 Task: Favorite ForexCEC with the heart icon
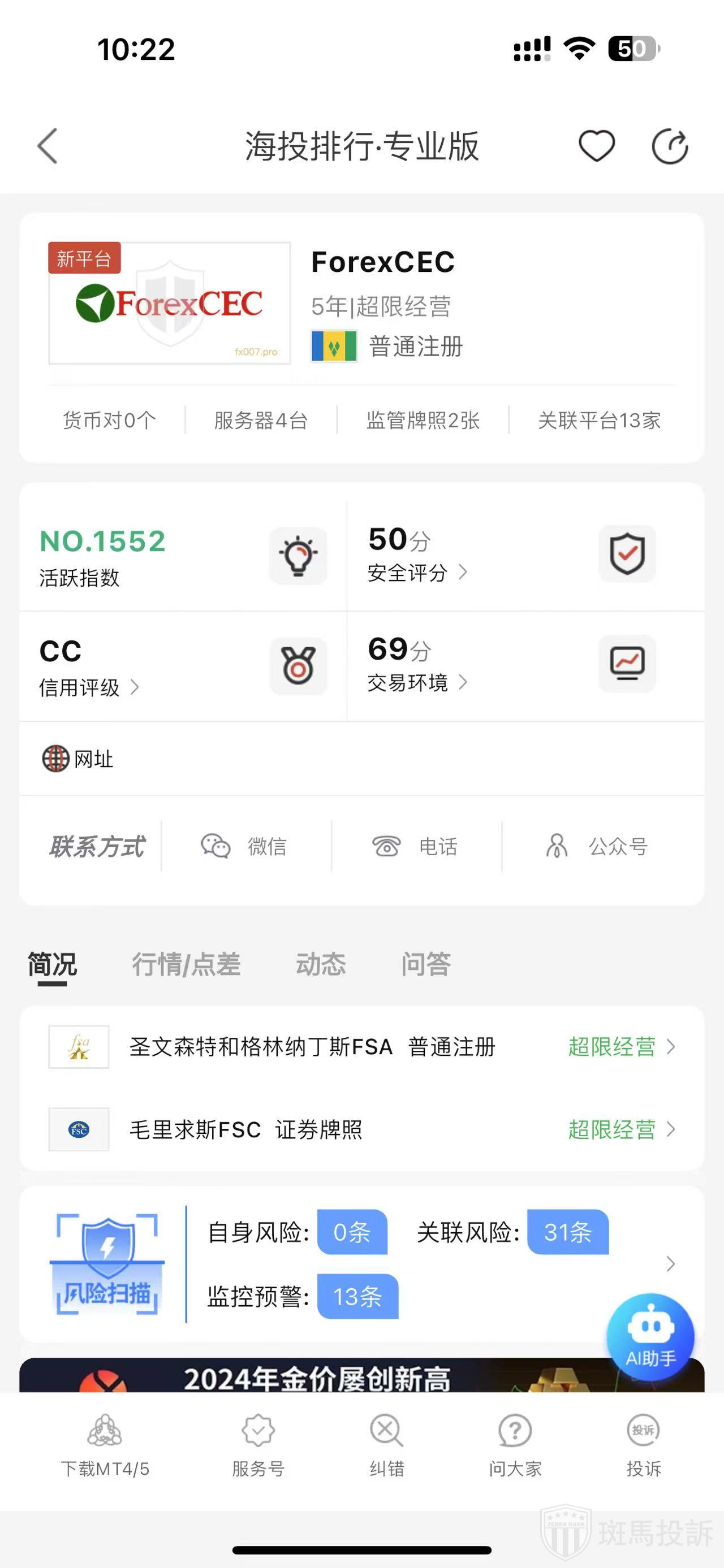pyautogui.click(x=596, y=146)
